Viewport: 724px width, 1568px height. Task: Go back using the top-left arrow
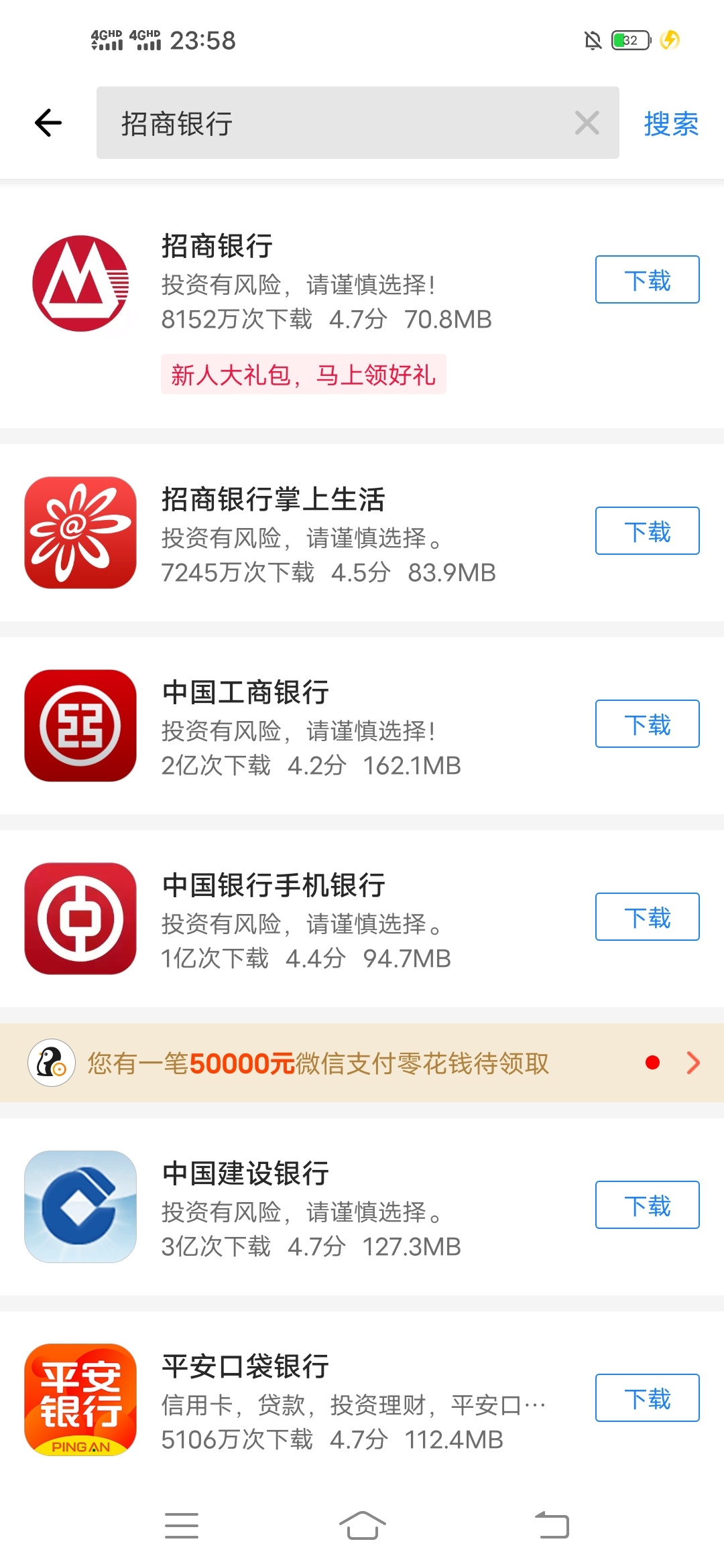(48, 123)
